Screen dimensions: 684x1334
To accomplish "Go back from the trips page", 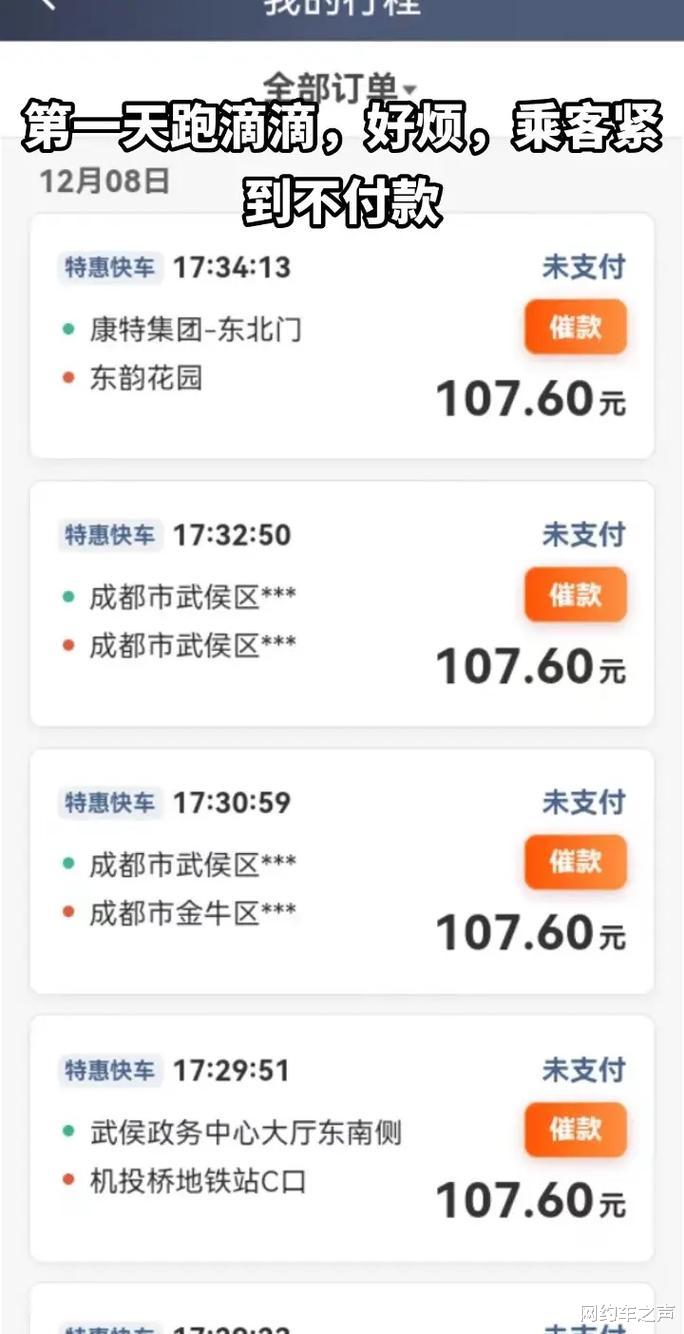I will tap(46, 6).
